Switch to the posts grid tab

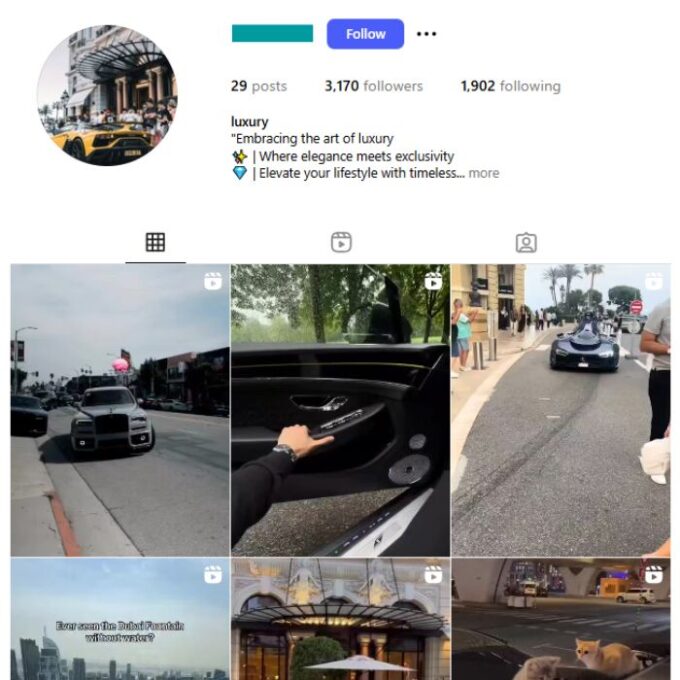click(x=155, y=242)
